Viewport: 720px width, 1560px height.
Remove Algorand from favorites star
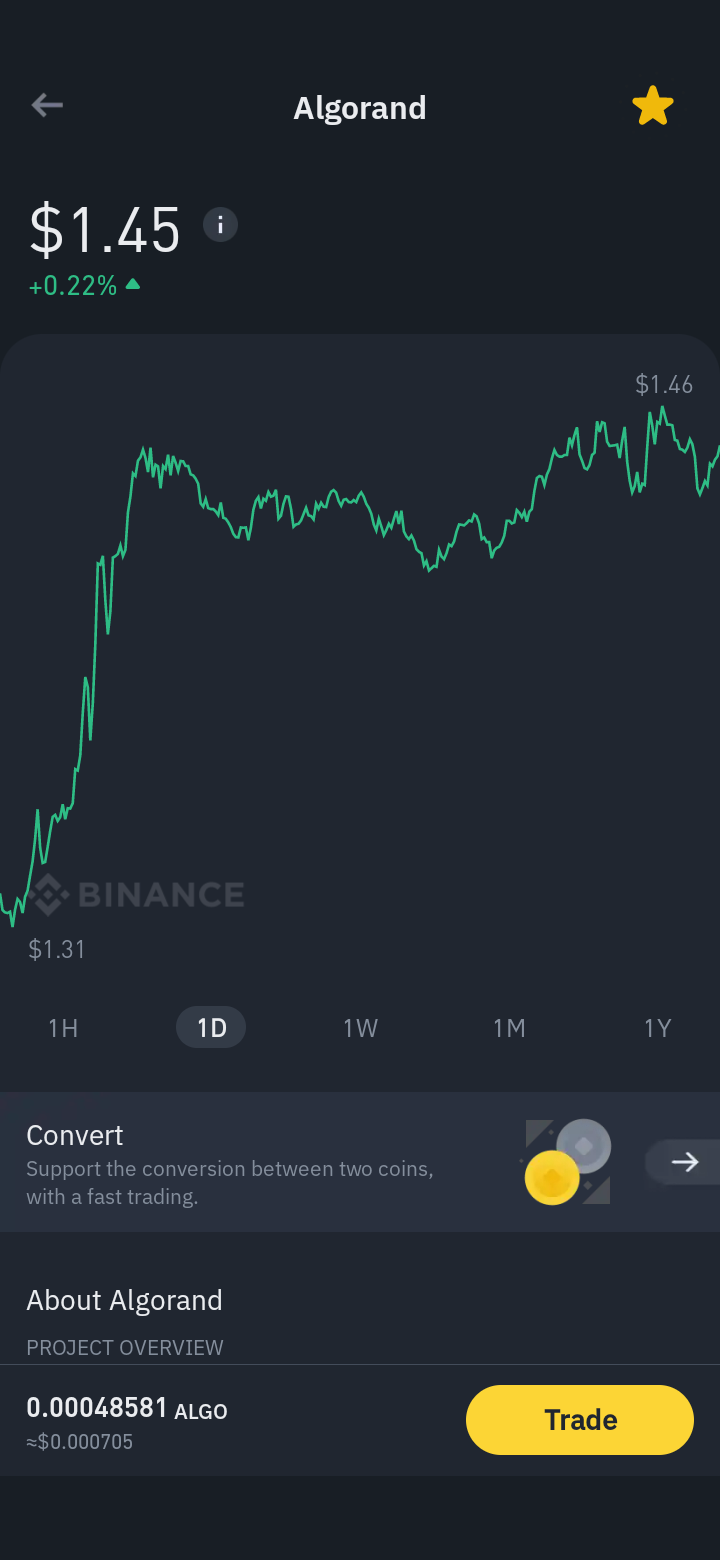(653, 106)
